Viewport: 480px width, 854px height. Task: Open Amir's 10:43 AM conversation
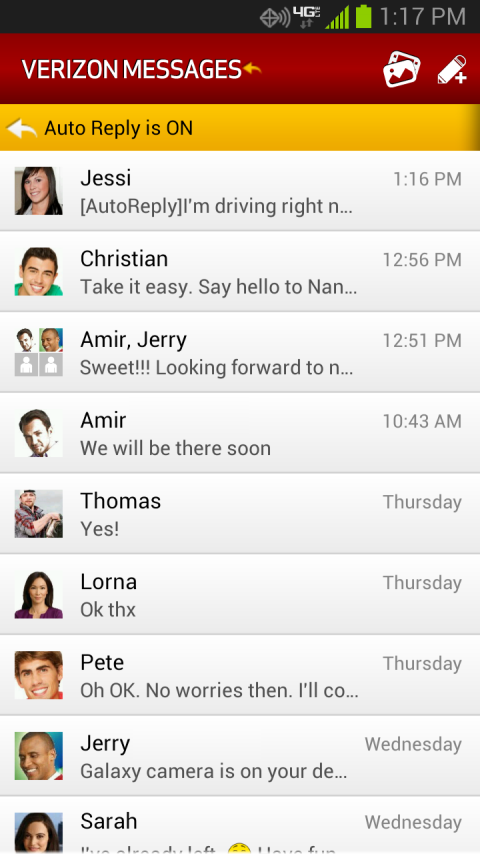240,433
